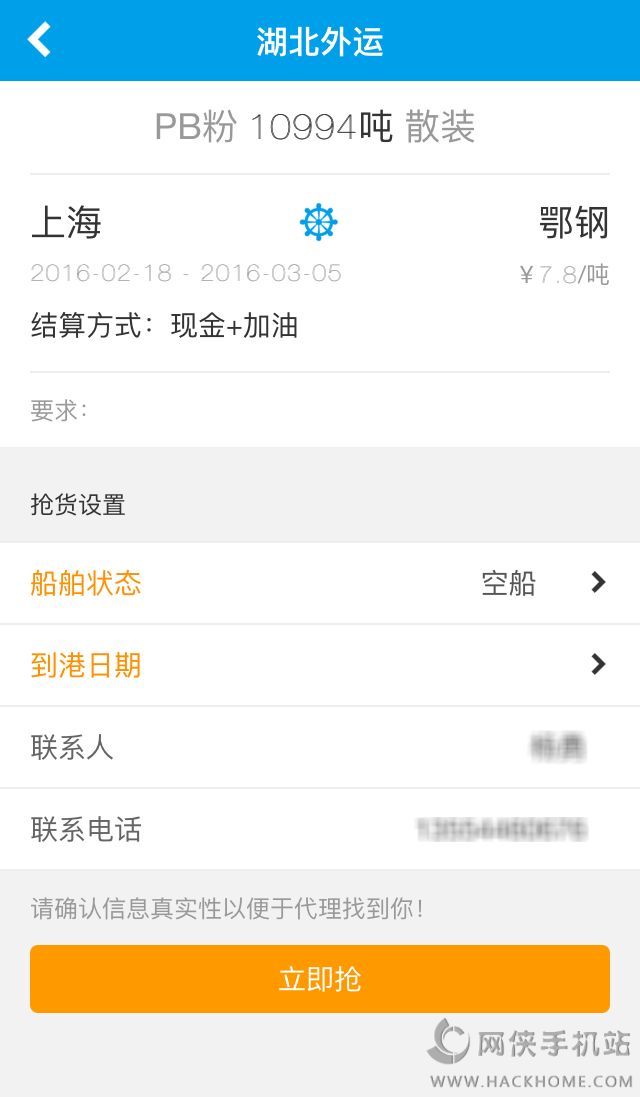Go back from 湖北外运 page

(x=39, y=41)
